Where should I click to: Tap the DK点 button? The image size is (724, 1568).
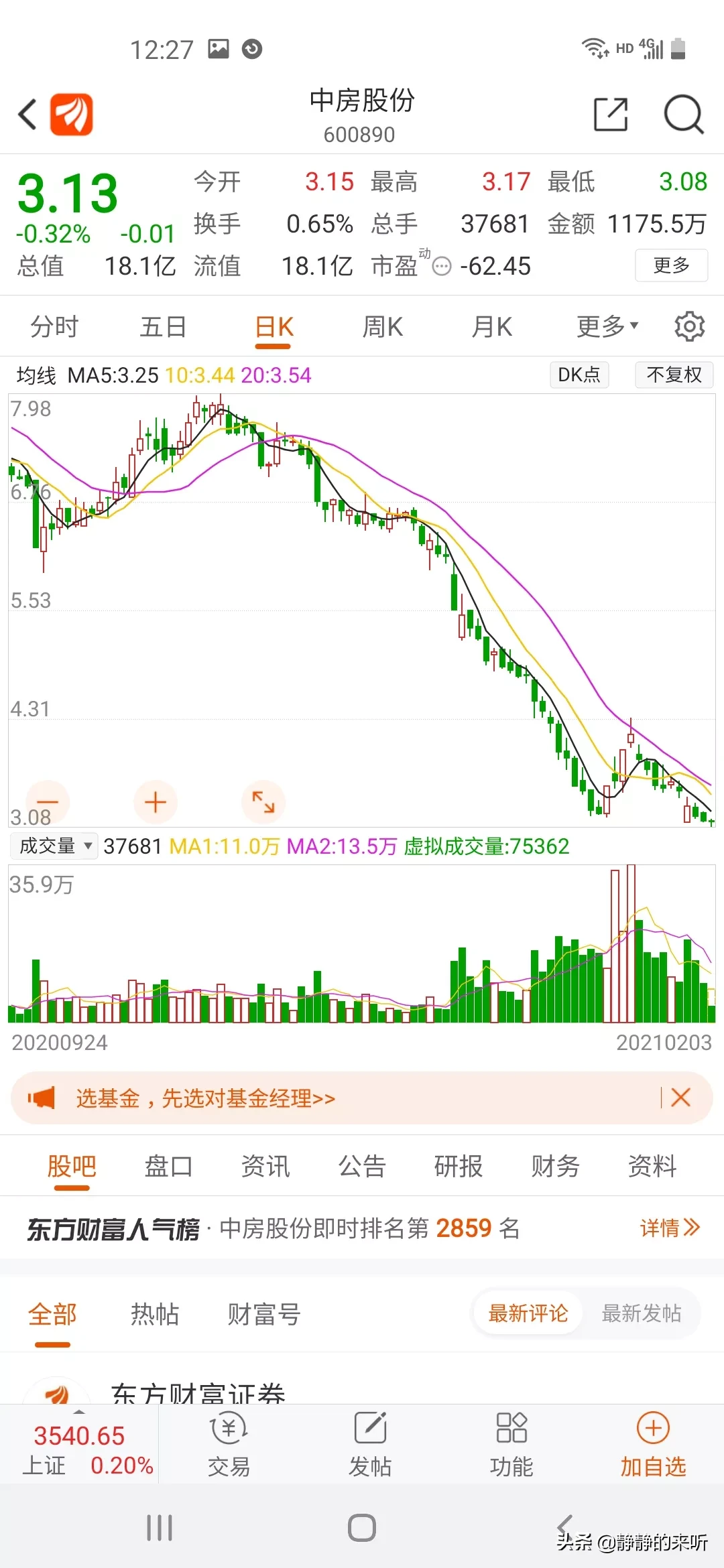(x=579, y=375)
